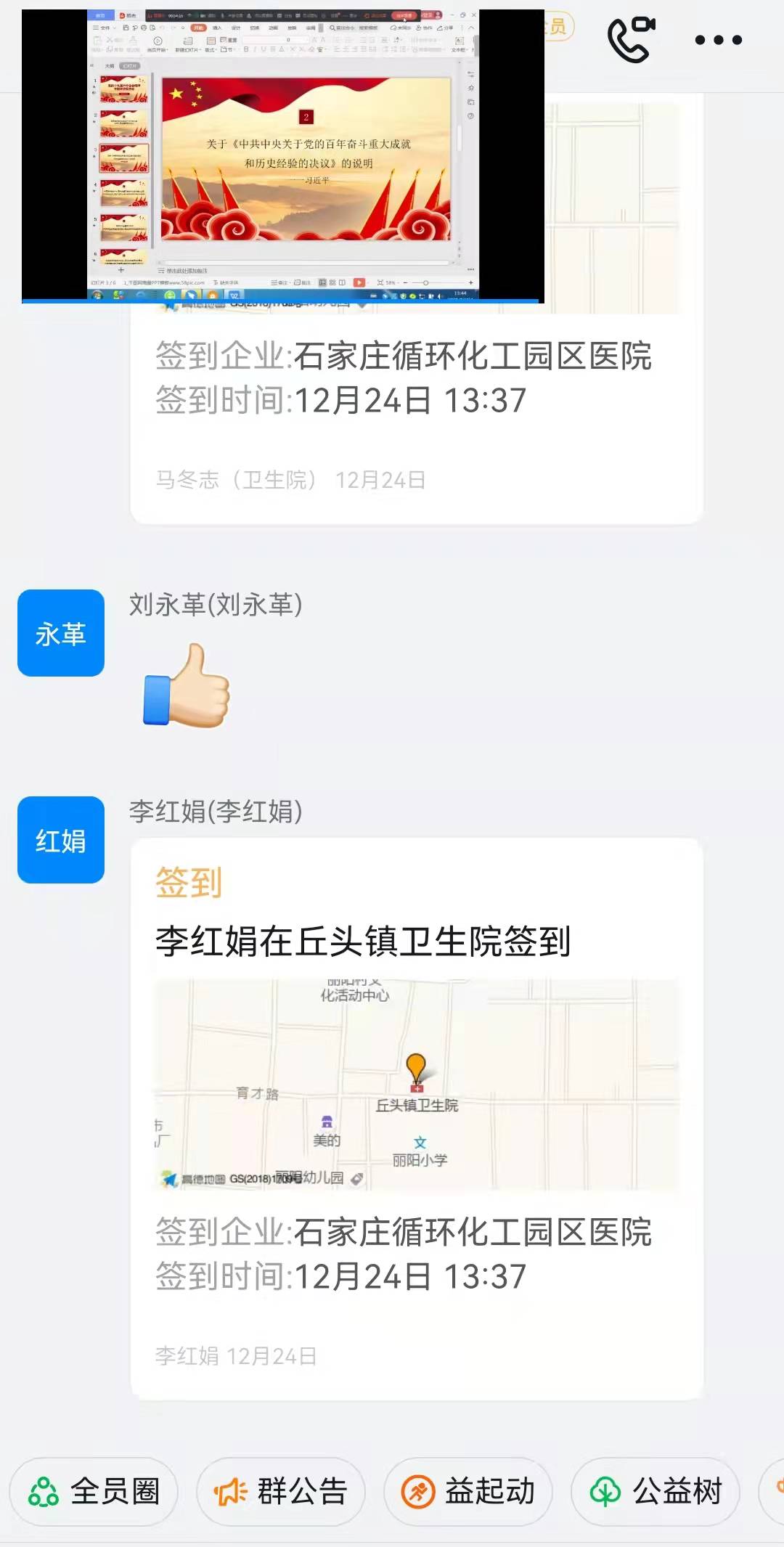This screenshot has height=1547, width=784.
Task: Open the three-dot more options menu
Action: [x=718, y=40]
